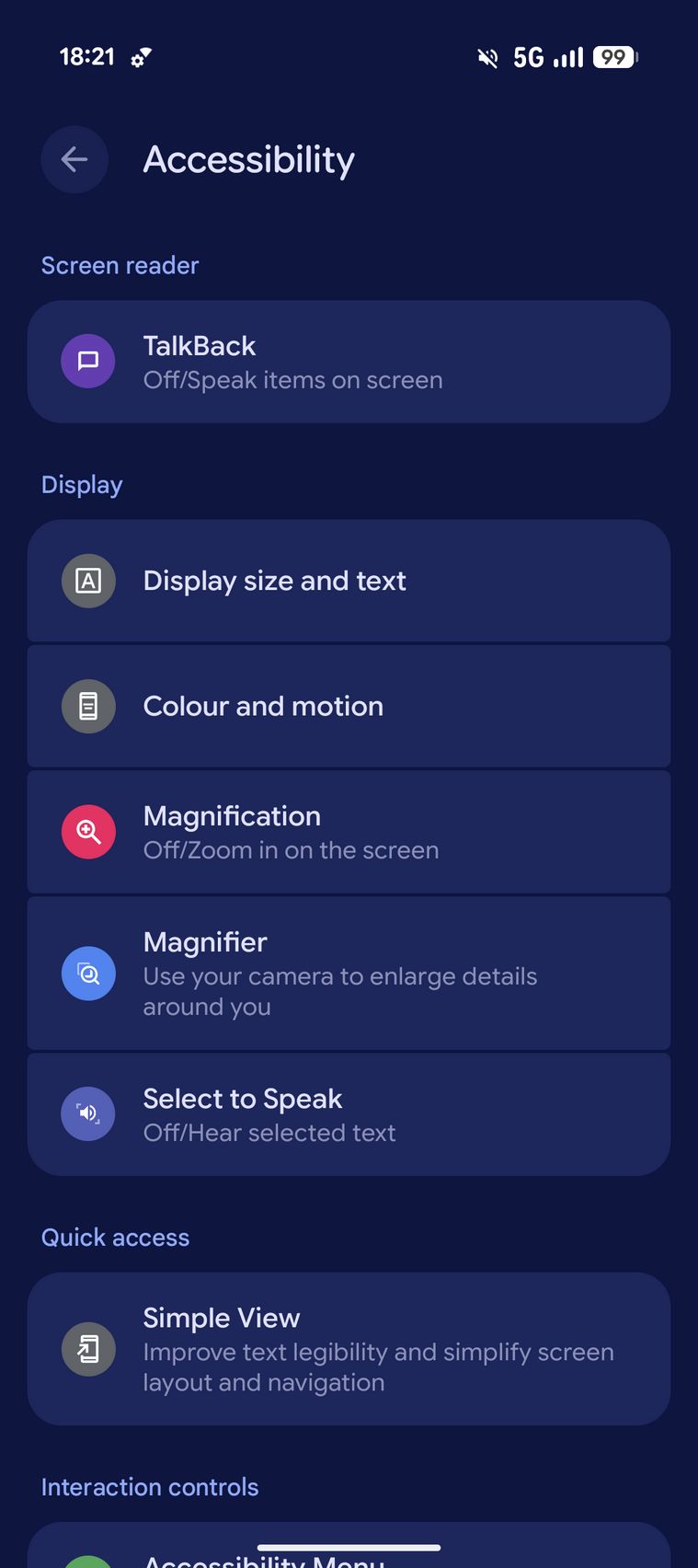This screenshot has width=698, height=1568.
Task: Open Select to Speak settings
Action: pyautogui.click(x=349, y=1114)
